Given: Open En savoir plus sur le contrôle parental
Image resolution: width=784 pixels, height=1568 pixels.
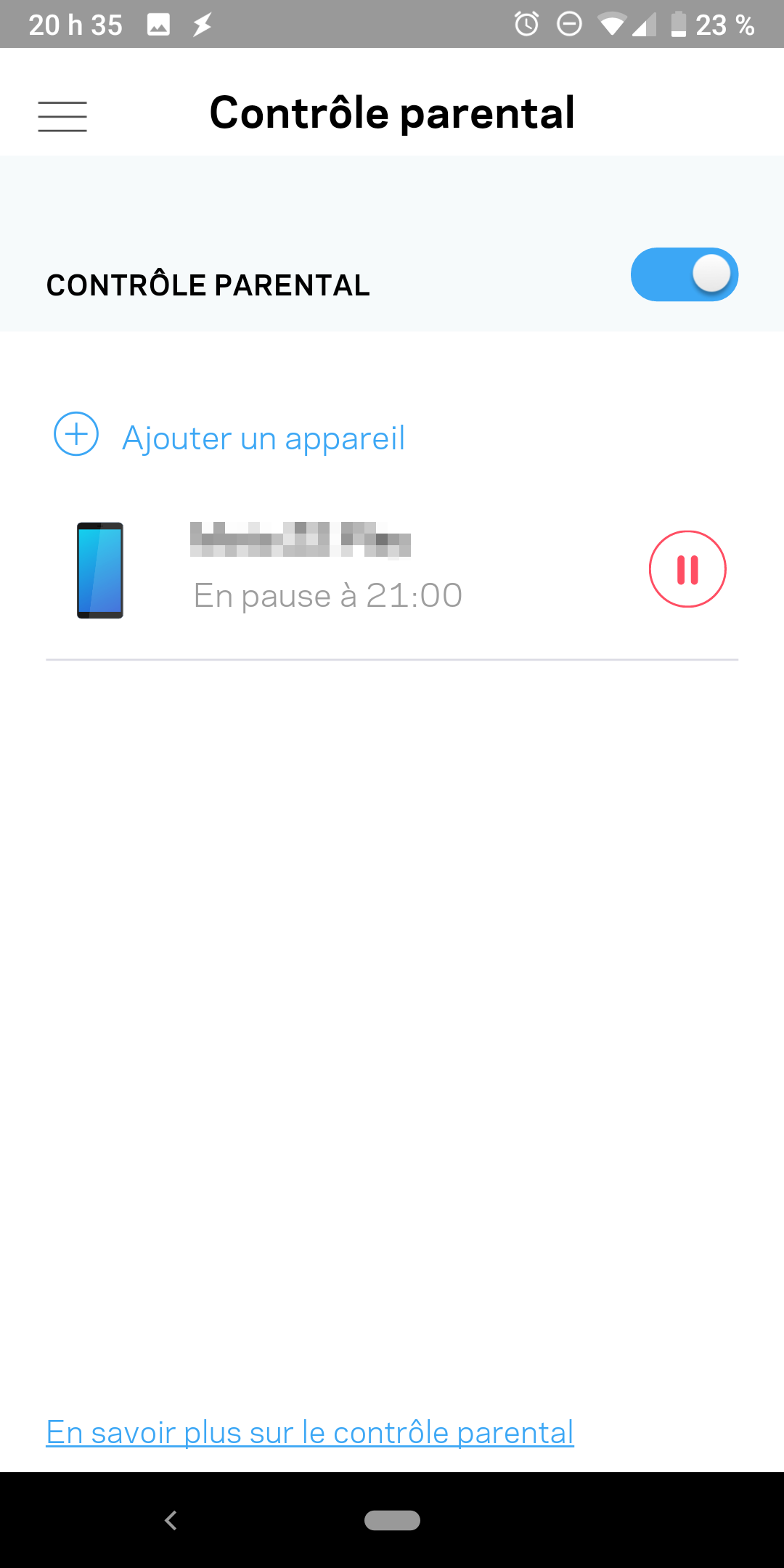Looking at the screenshot, I should pyautogui.click(x=310, y=1432).
